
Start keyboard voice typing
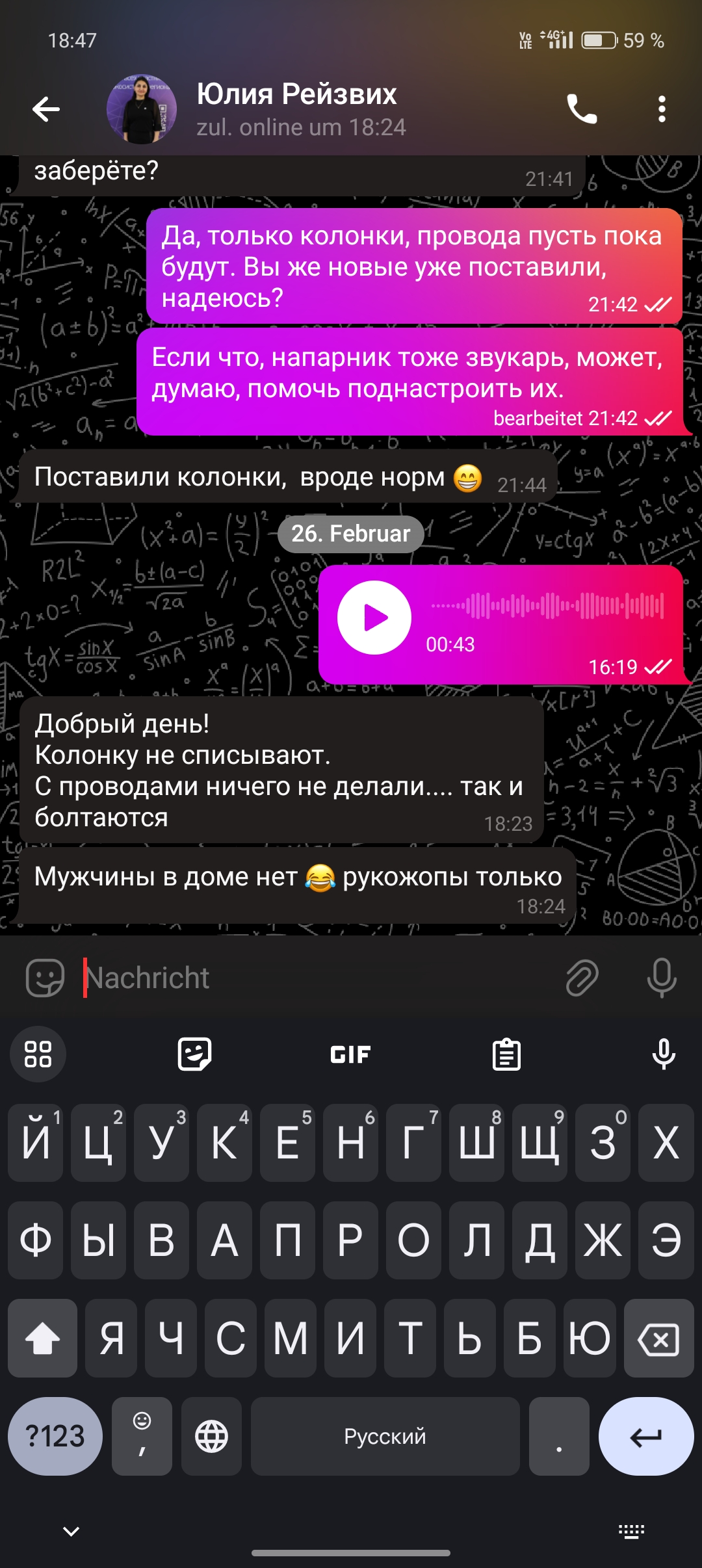tap(664, 1054)
